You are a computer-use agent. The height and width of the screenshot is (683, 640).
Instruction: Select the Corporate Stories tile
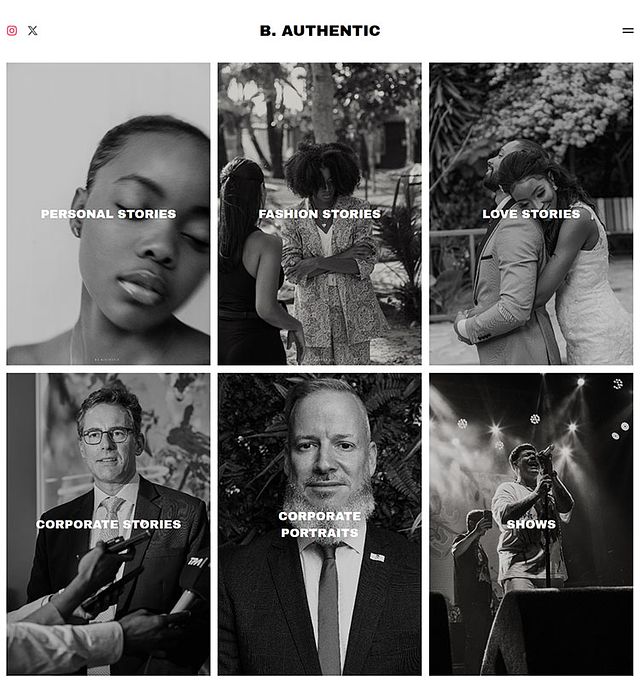coord(108,524)
